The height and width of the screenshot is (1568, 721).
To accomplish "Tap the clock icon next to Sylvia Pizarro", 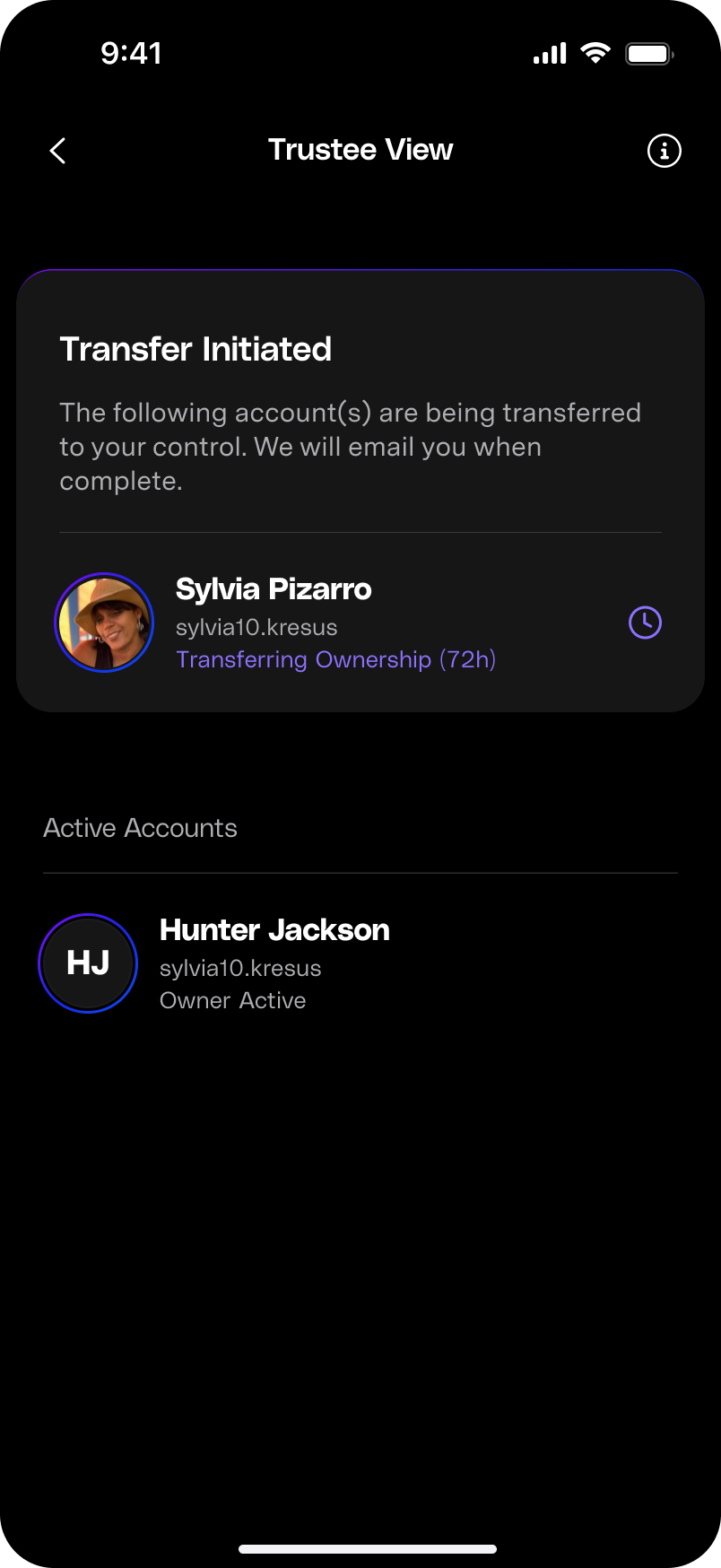I will pyautogui.click(x=644, y=622).
